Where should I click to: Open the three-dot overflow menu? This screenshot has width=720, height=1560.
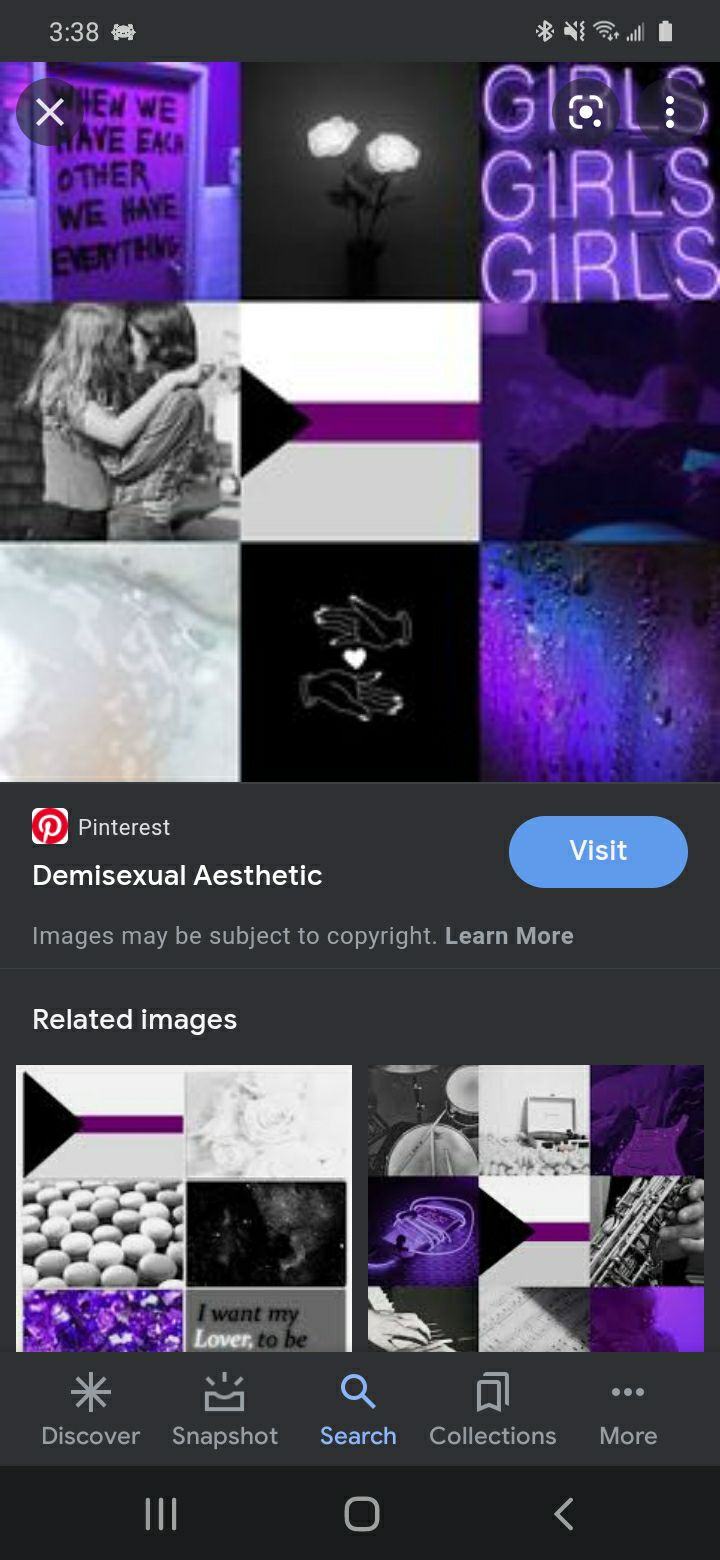pos(670,112)
